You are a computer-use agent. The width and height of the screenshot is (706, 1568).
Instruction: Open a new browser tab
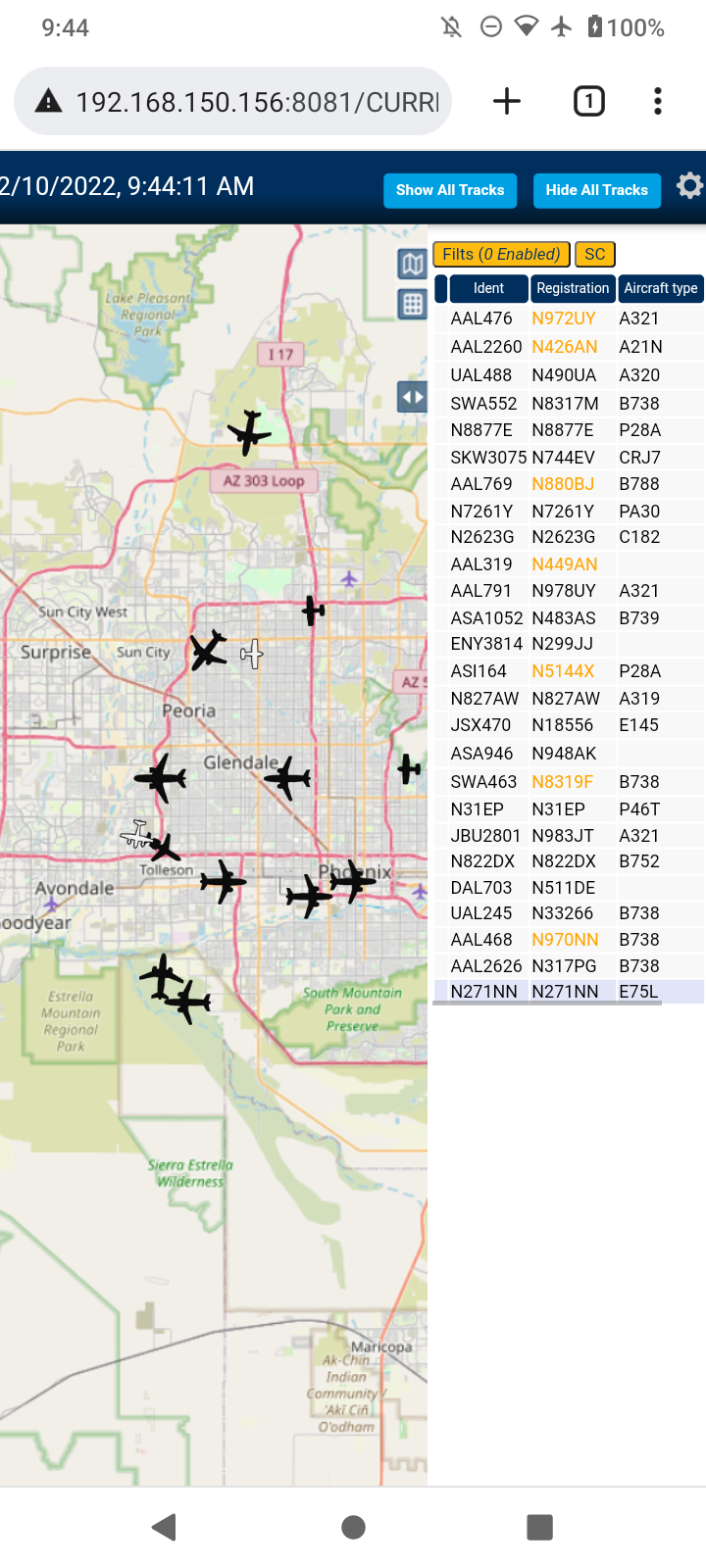pyautogui.click(x=507, y=101)
